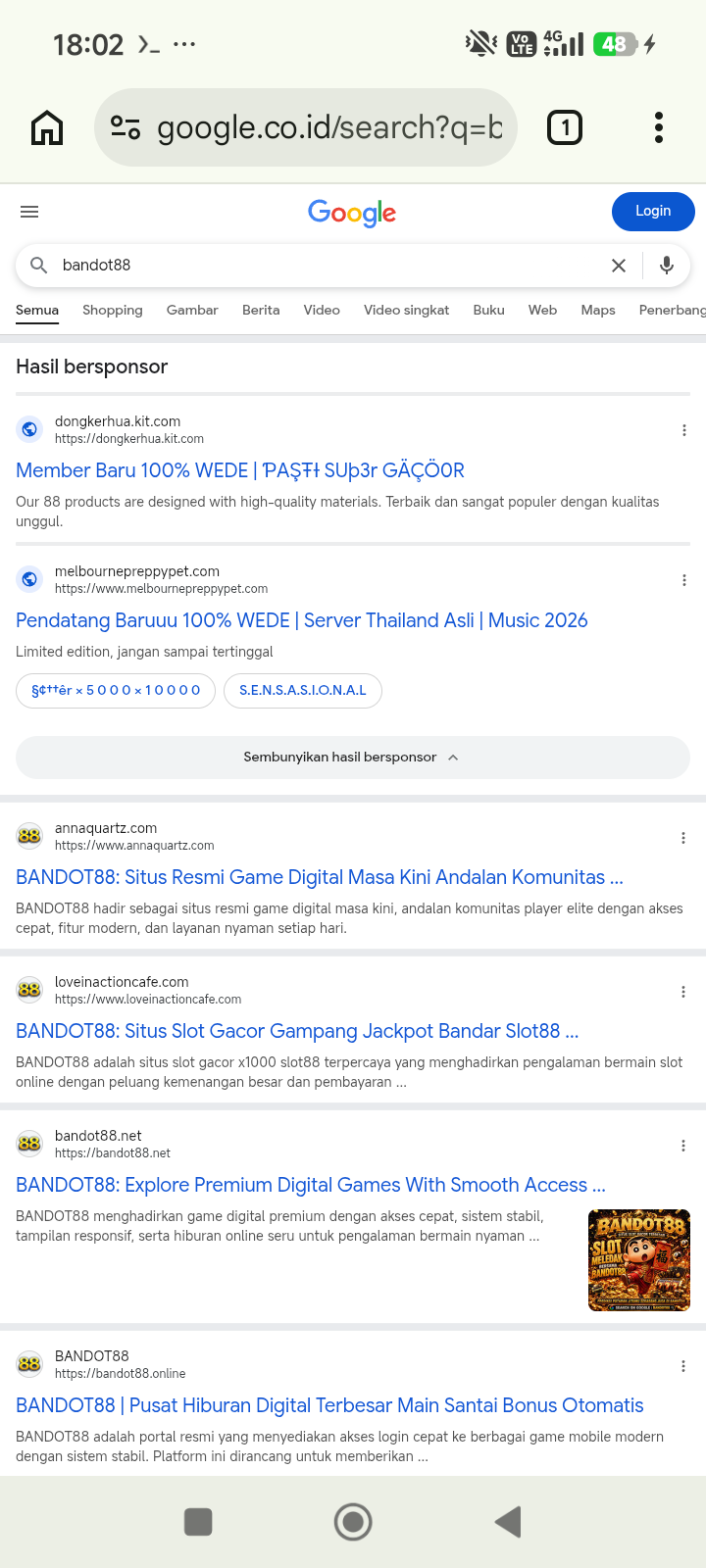Tap the Login button

[653, 212]
